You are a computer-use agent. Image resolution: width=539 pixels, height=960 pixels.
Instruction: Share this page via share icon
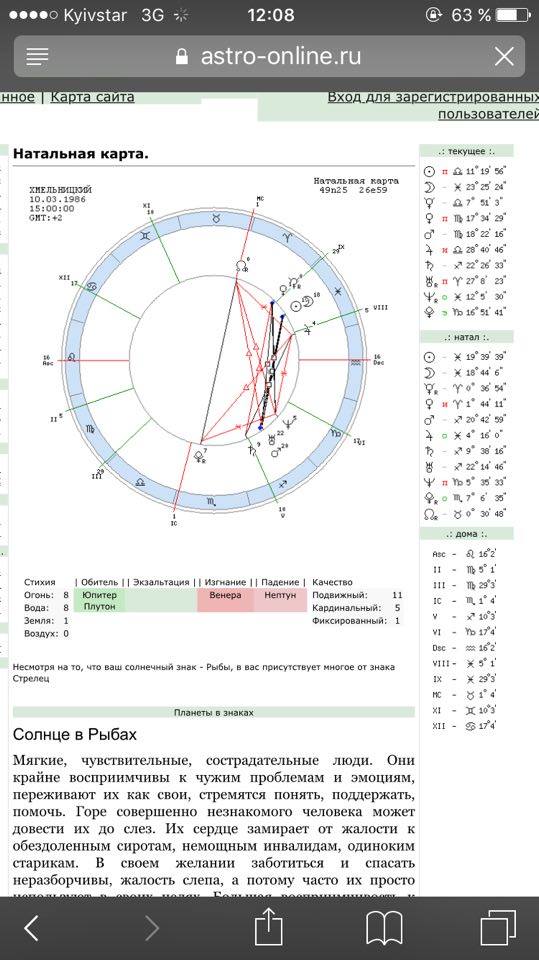(268, 926)
